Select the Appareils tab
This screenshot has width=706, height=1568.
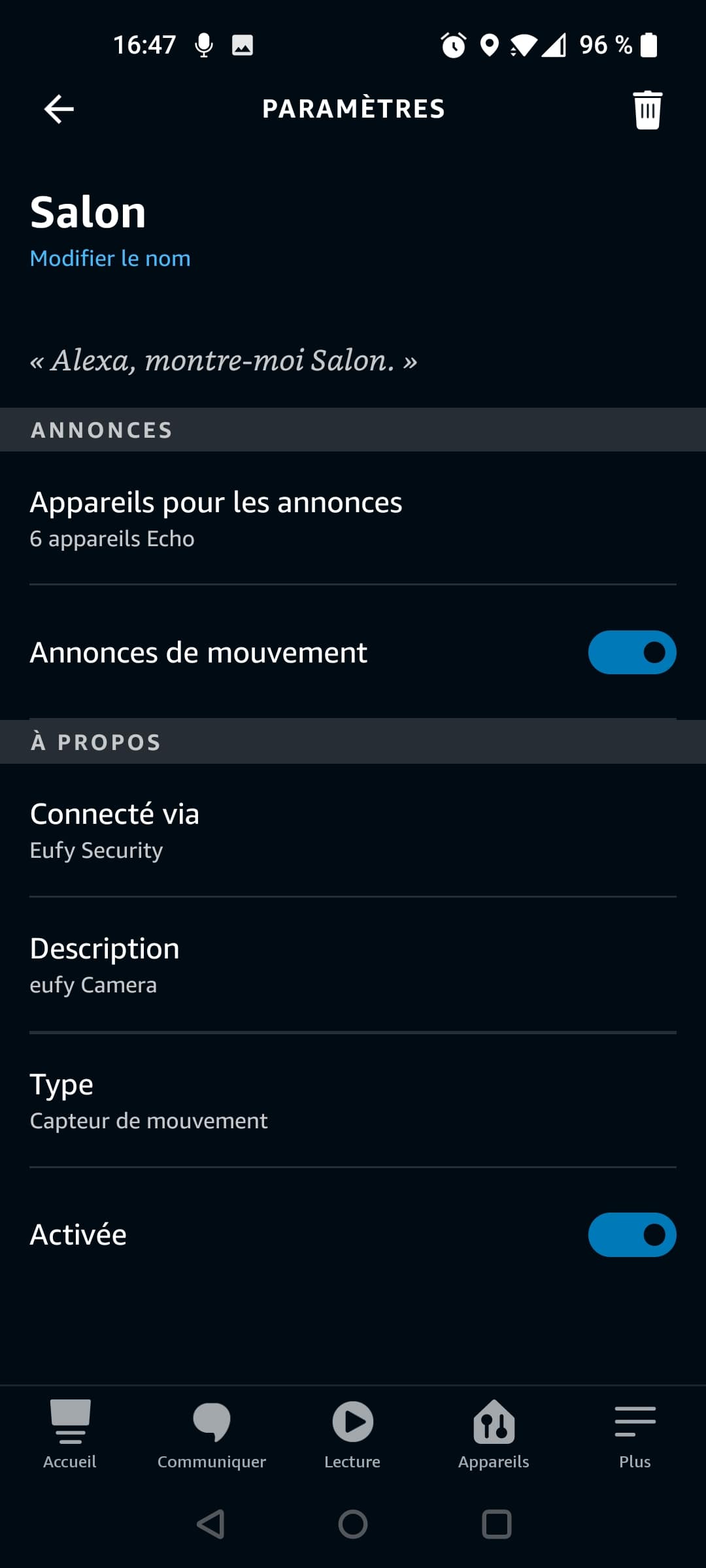coord(494,1434)
